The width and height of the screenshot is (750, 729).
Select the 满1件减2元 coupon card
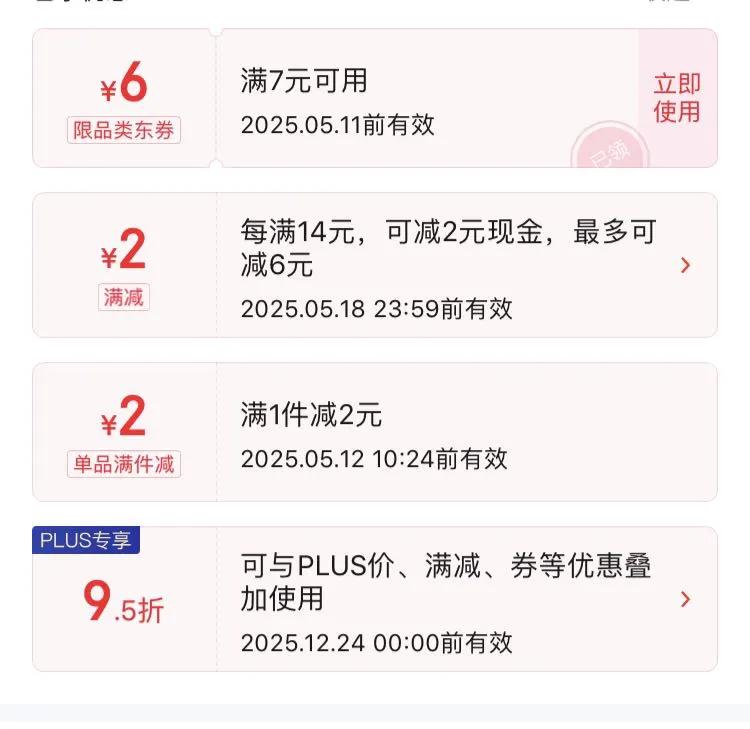coord(375,432)
